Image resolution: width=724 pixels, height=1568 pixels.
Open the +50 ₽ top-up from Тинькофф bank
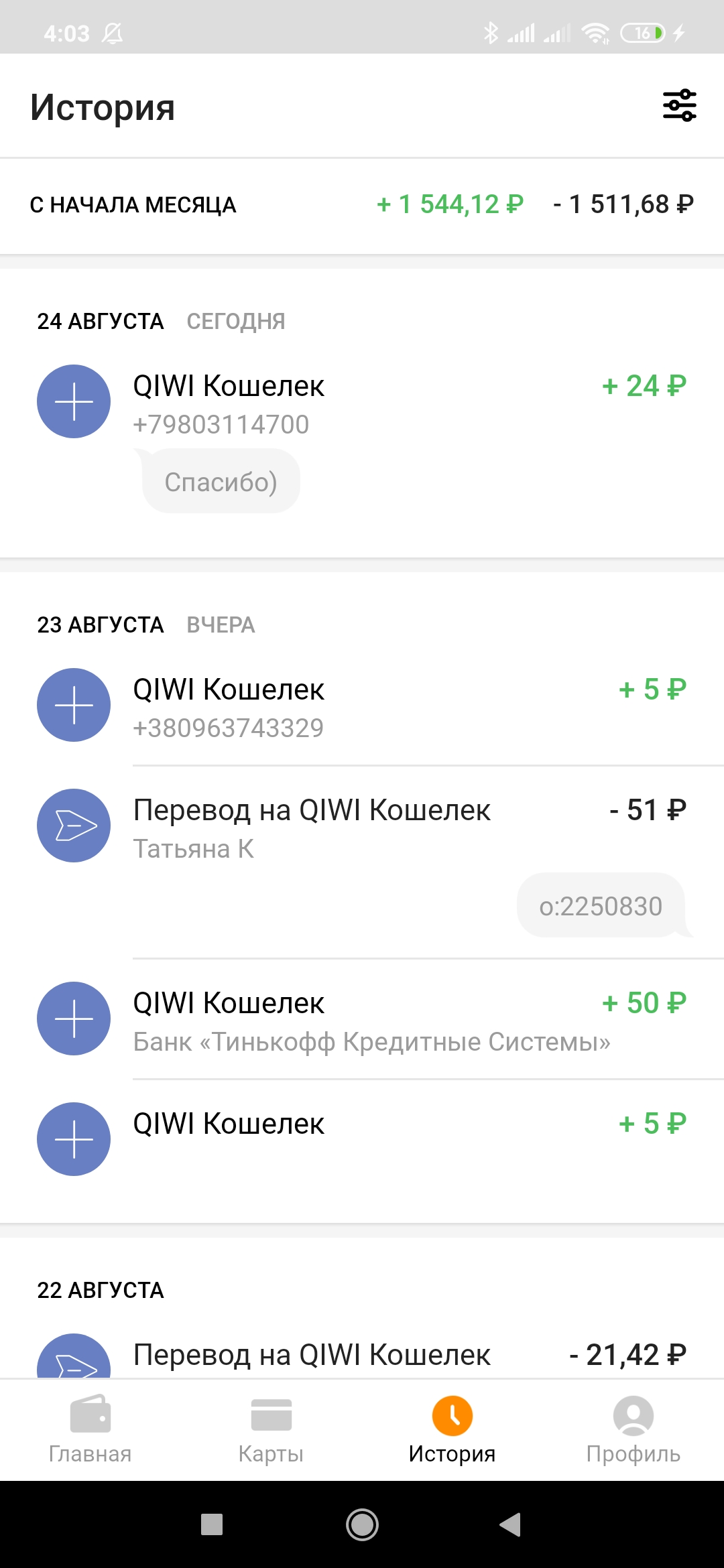coord(362,1019)
